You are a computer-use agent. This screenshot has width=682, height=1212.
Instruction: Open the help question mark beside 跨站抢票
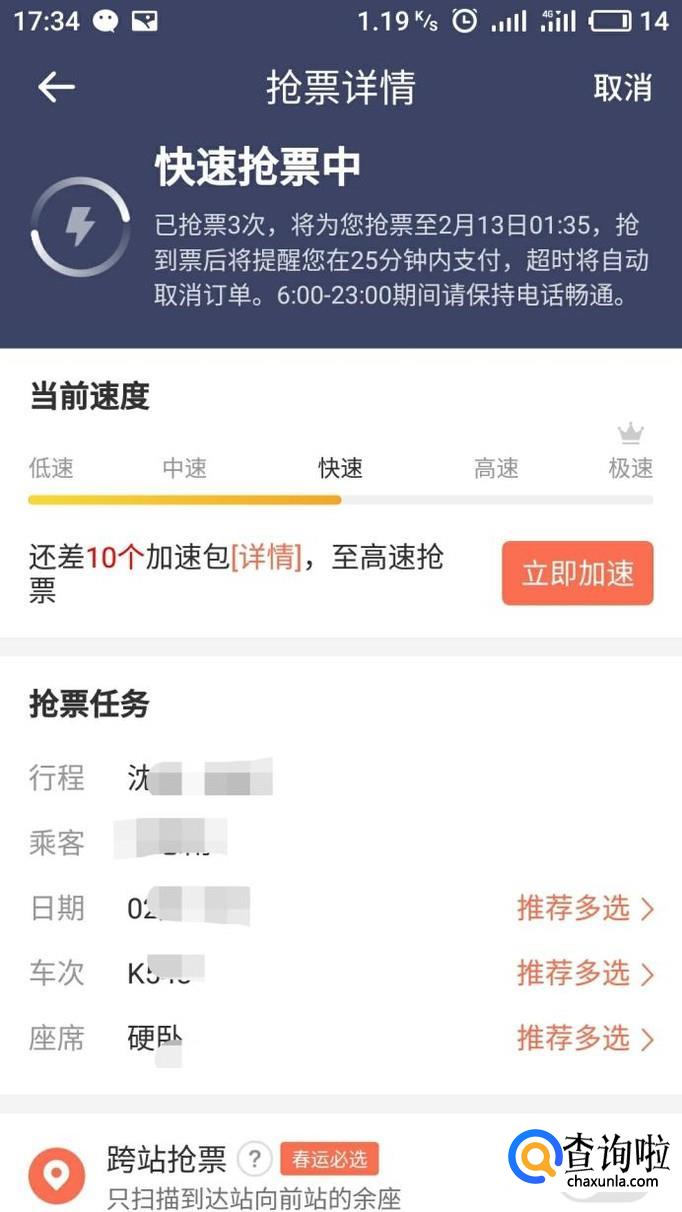(255, 1159)
